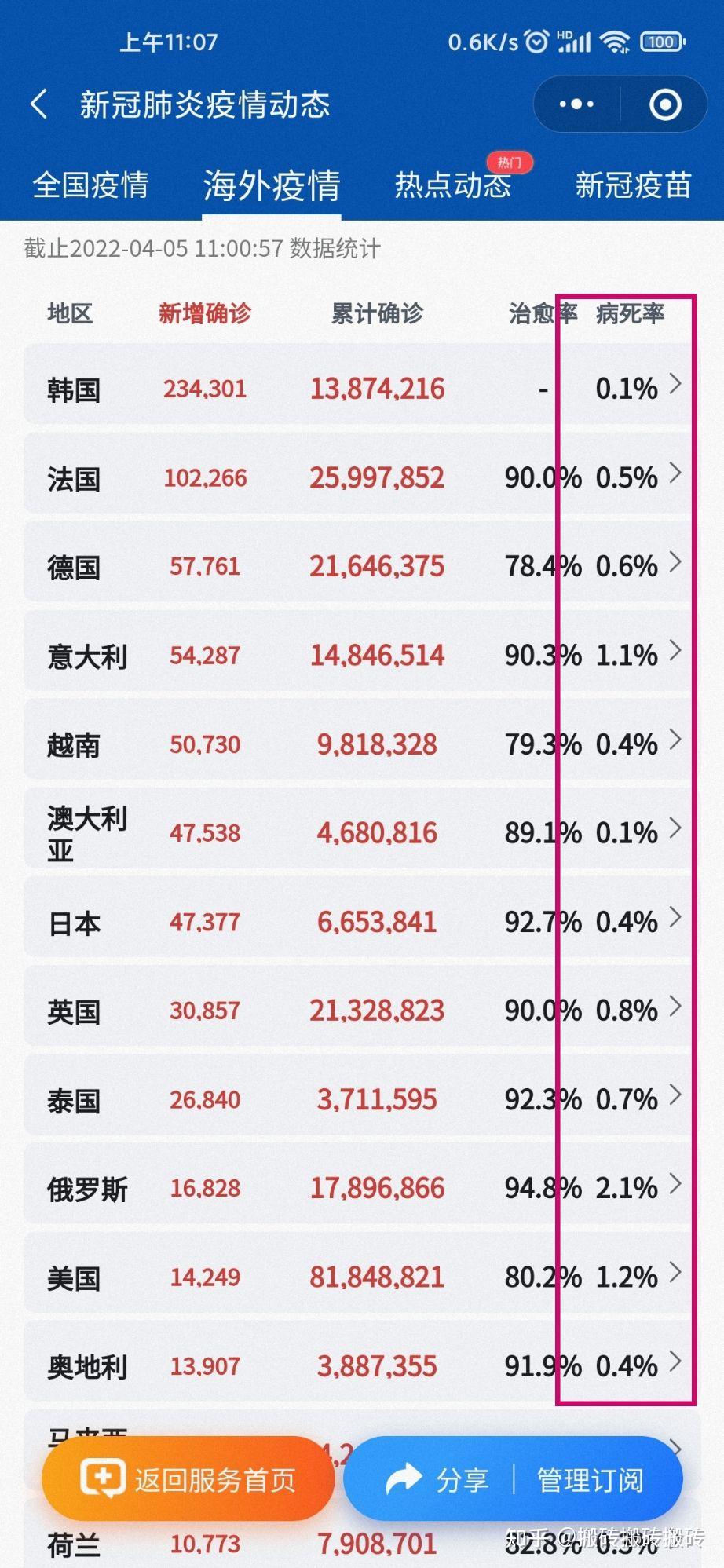Screen dimensions: 724x1568
Task: View details for 意大利
Action: coord(360,655)
